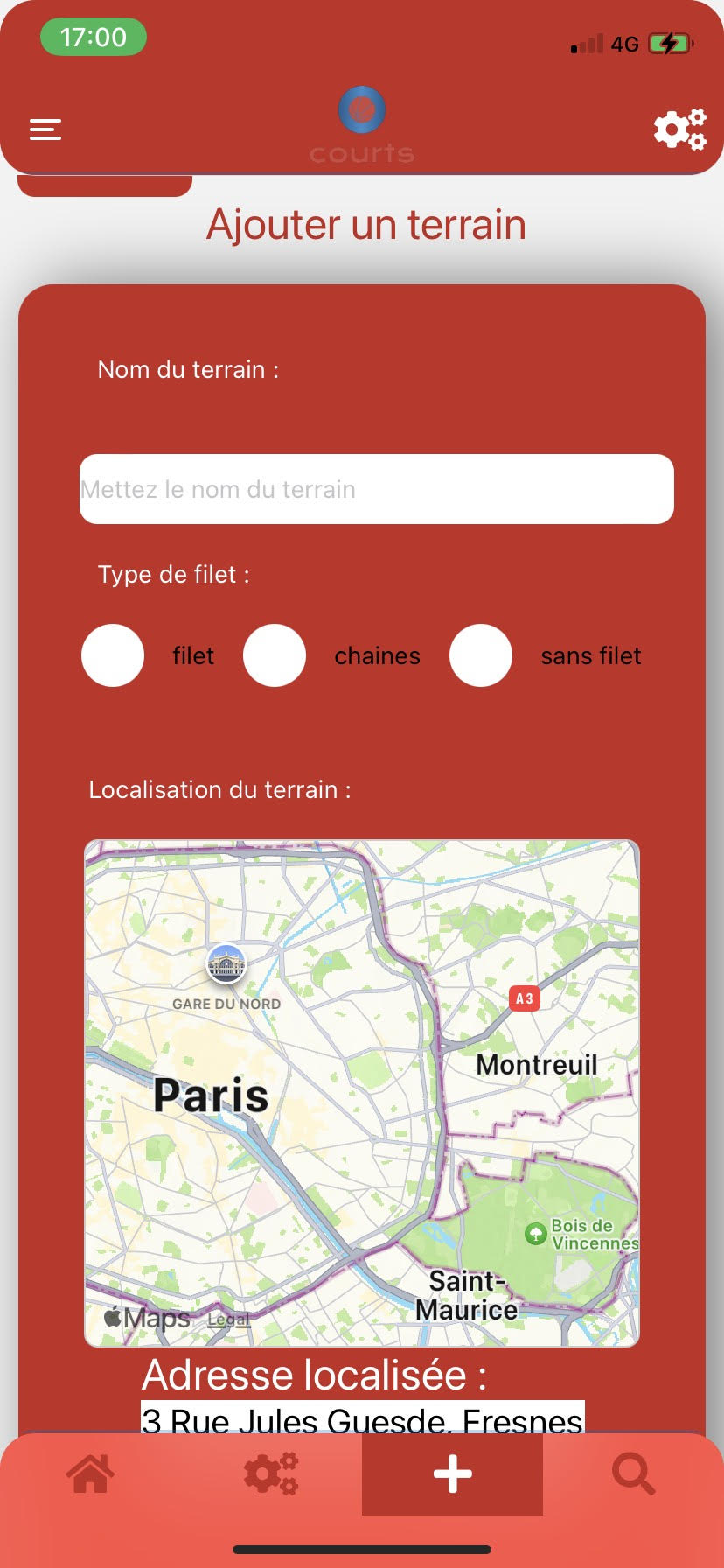Go home using the bottom bar house icon

pyautogui.click(x=90, y=1473)
